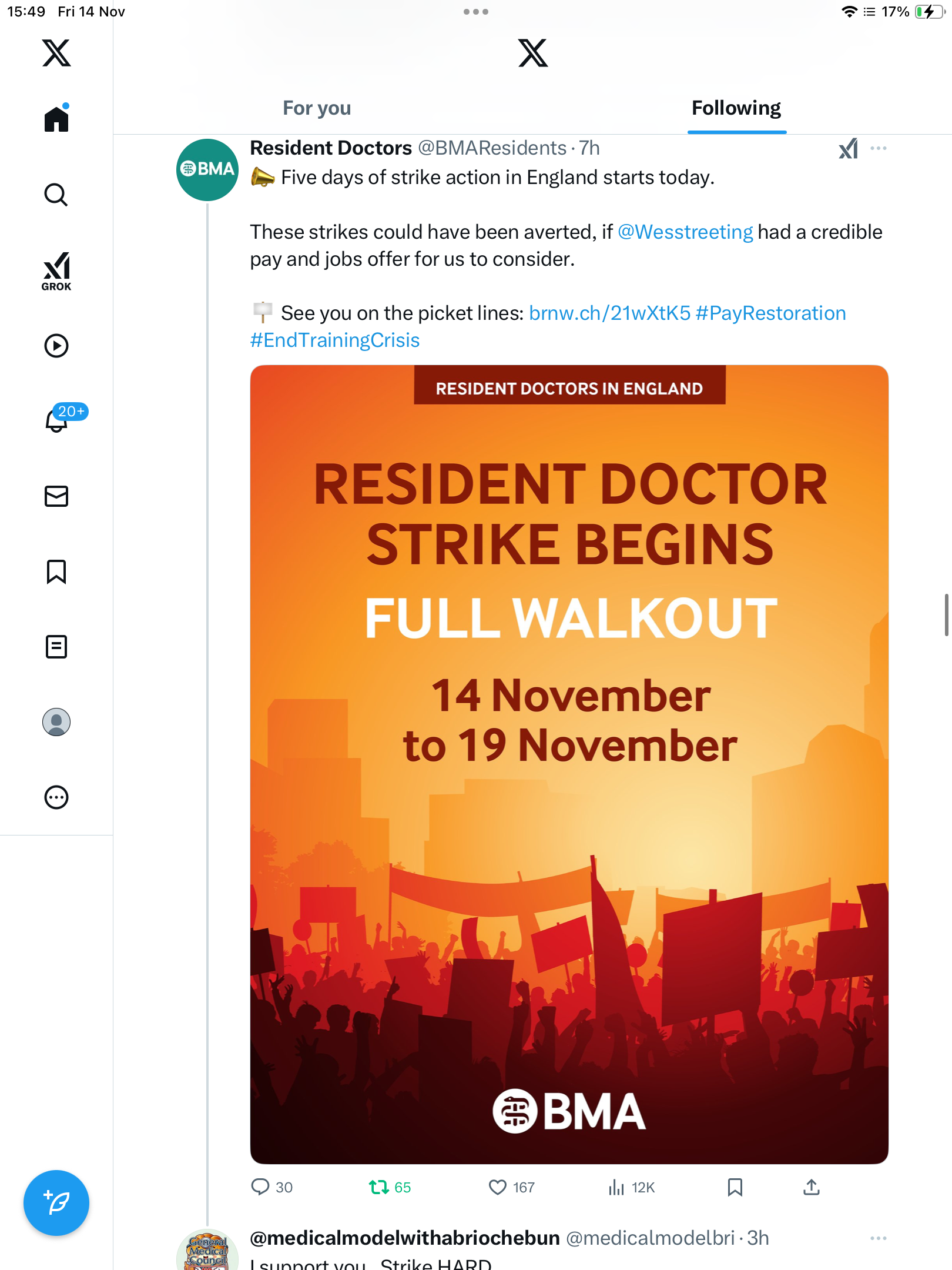Open Bookmarks from the sidebar

click(56, 571)
